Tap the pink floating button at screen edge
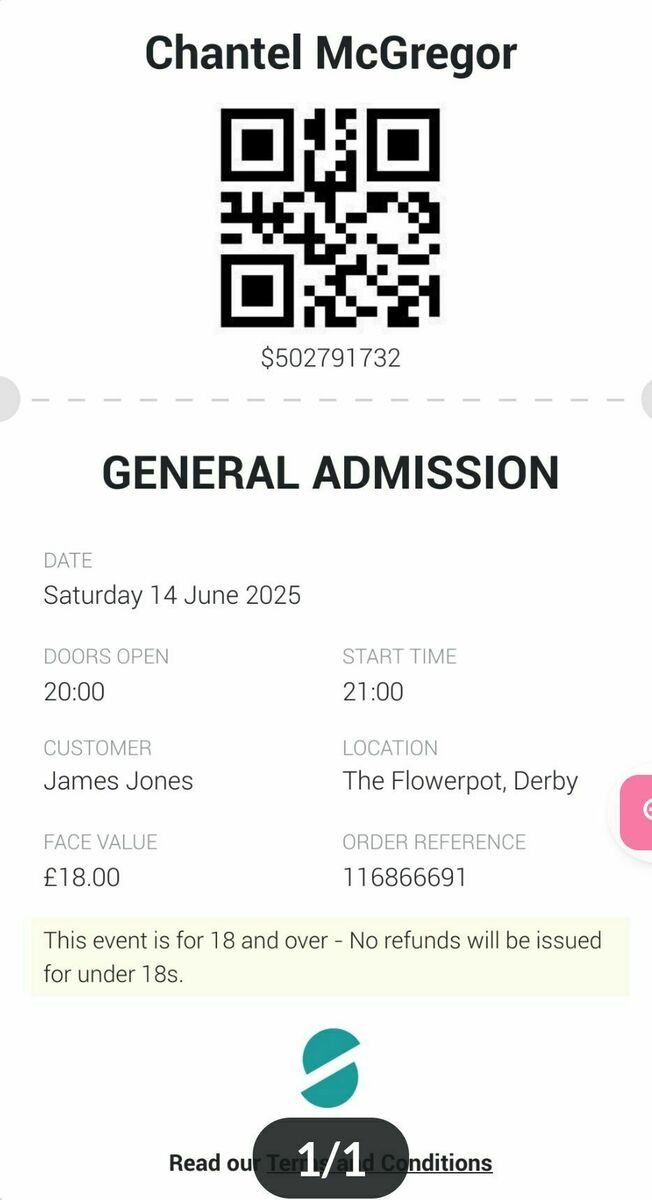Viewport: 652px width, 1200px height. click(x=637, y=810)
